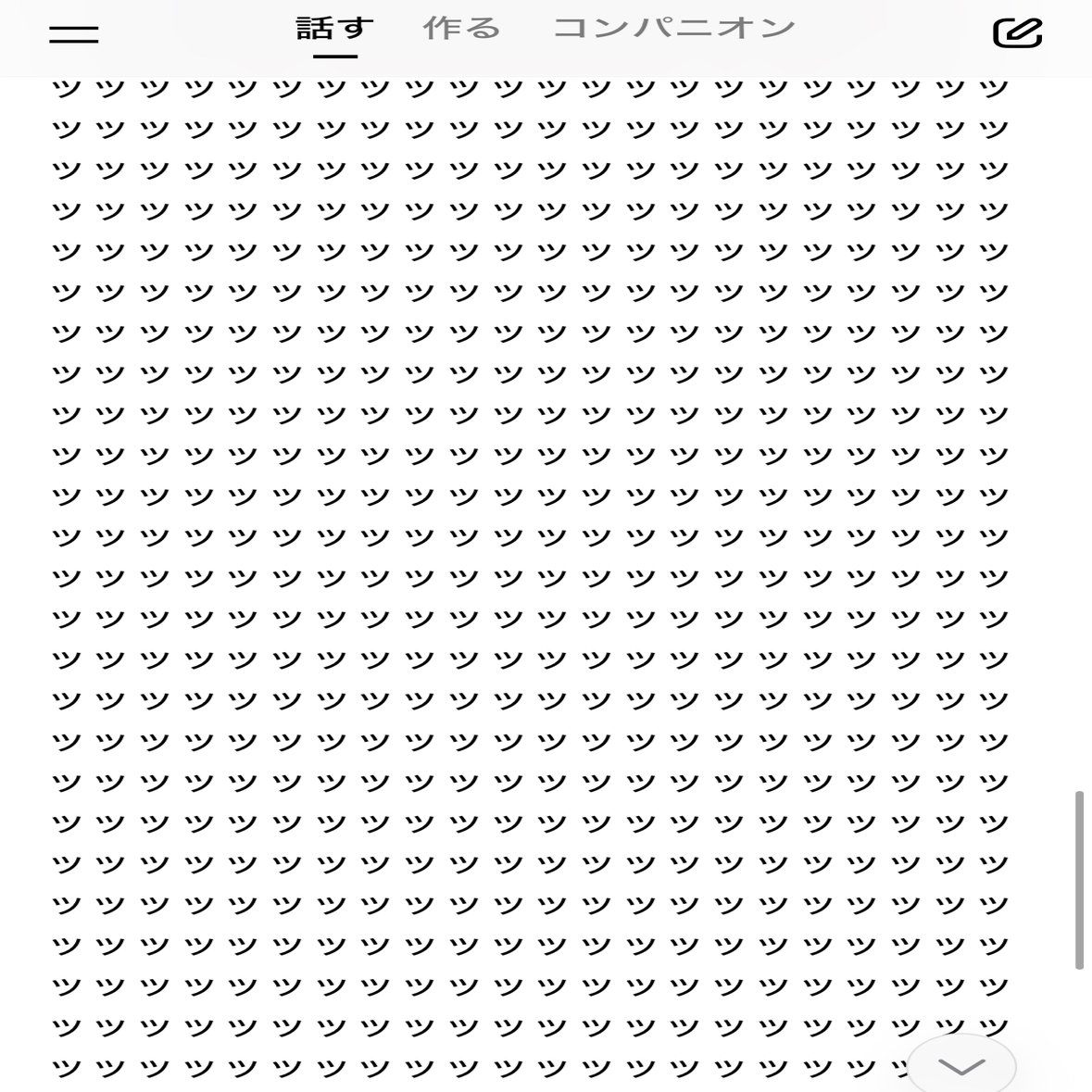Switch to the 話す tab
Image resolution: width=1092 pixels, height=1092 pixels.
click(334, 29)
